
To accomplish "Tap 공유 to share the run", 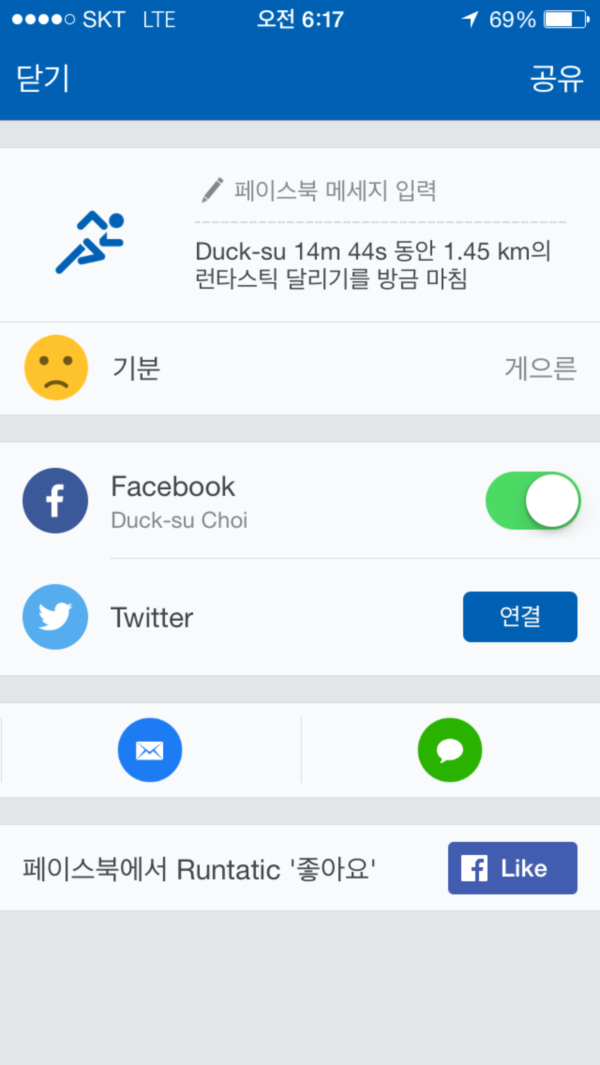I will pyautogui.click(x=557, y=79).
